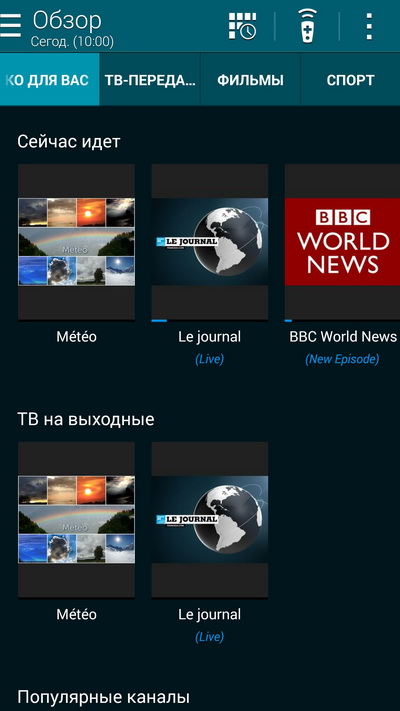Open Le journal under ТВ на выходные
This screenshot has height=711, width=400.
[x=210, y=543]
